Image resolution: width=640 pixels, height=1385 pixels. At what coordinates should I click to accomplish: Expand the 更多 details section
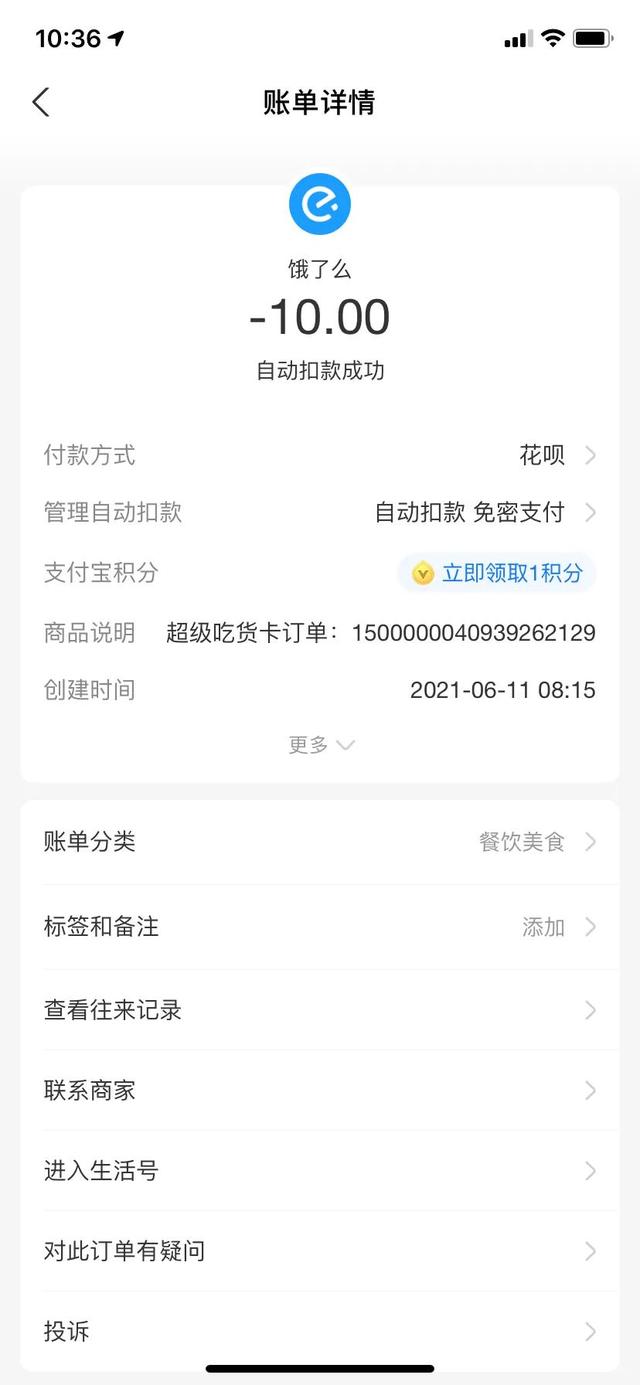click(321, 744)
